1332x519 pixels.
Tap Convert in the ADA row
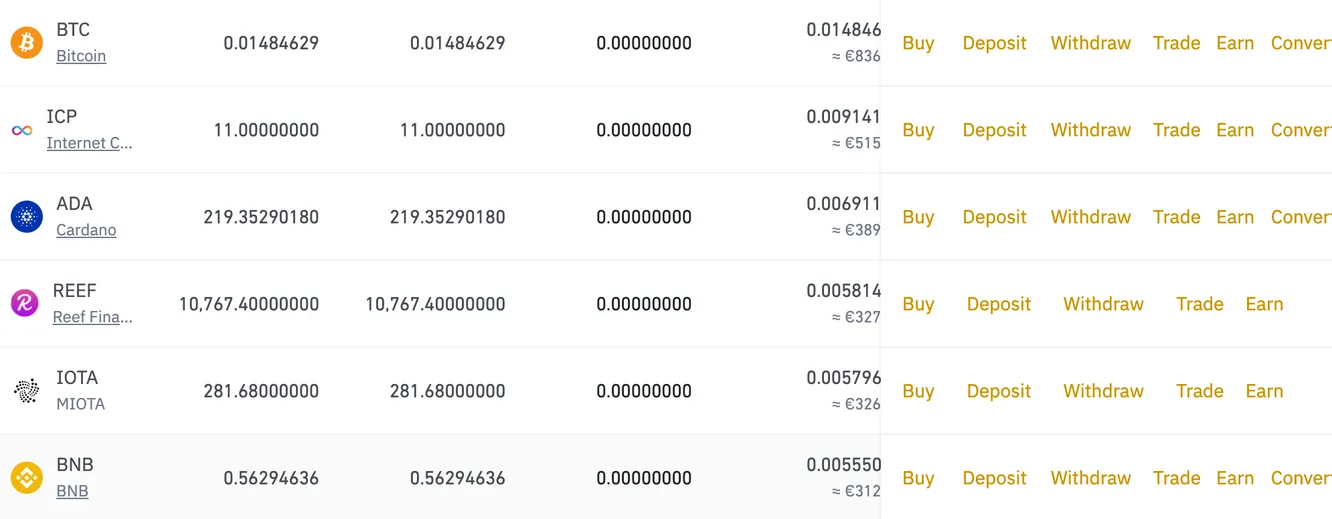(1300, 217)
